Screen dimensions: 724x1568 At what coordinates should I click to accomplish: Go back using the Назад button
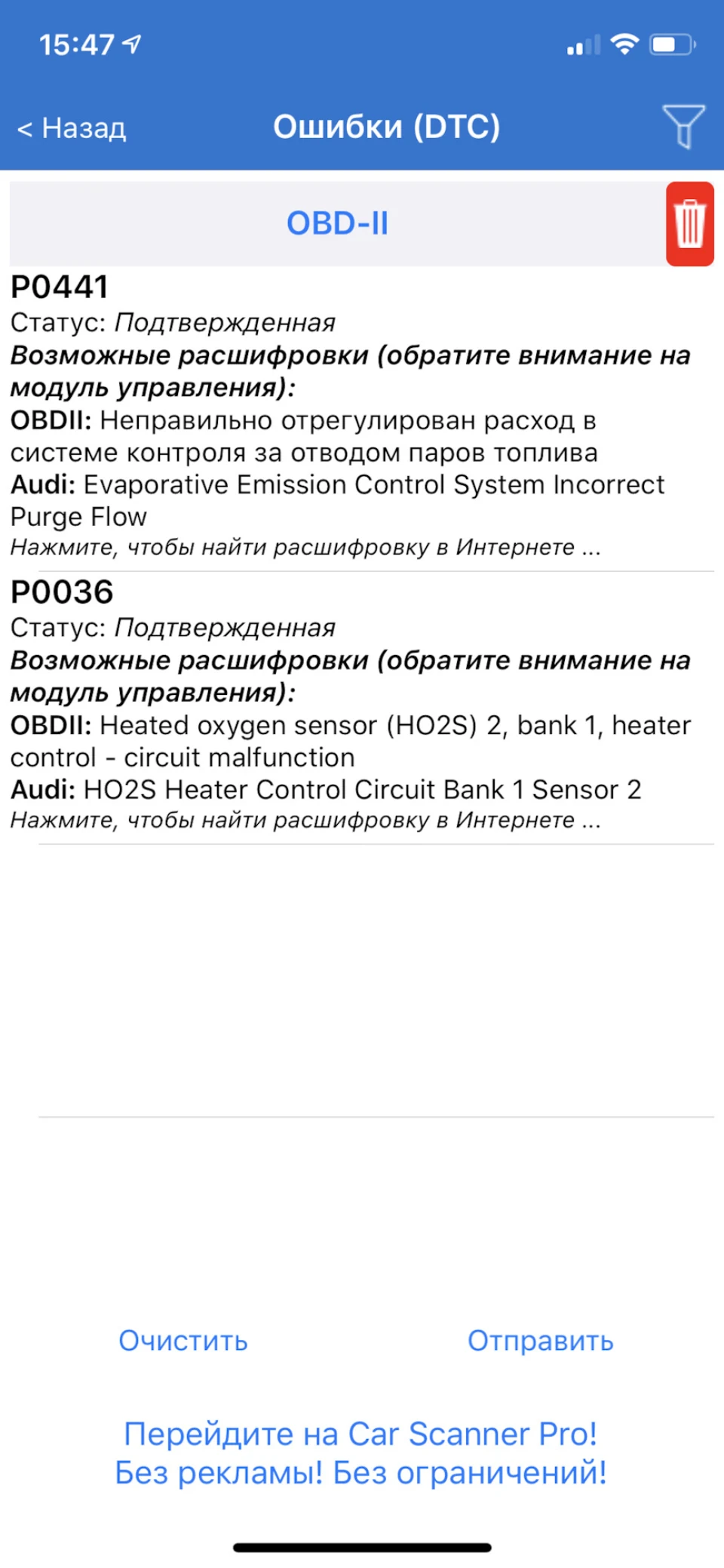[x=72, y=128]
